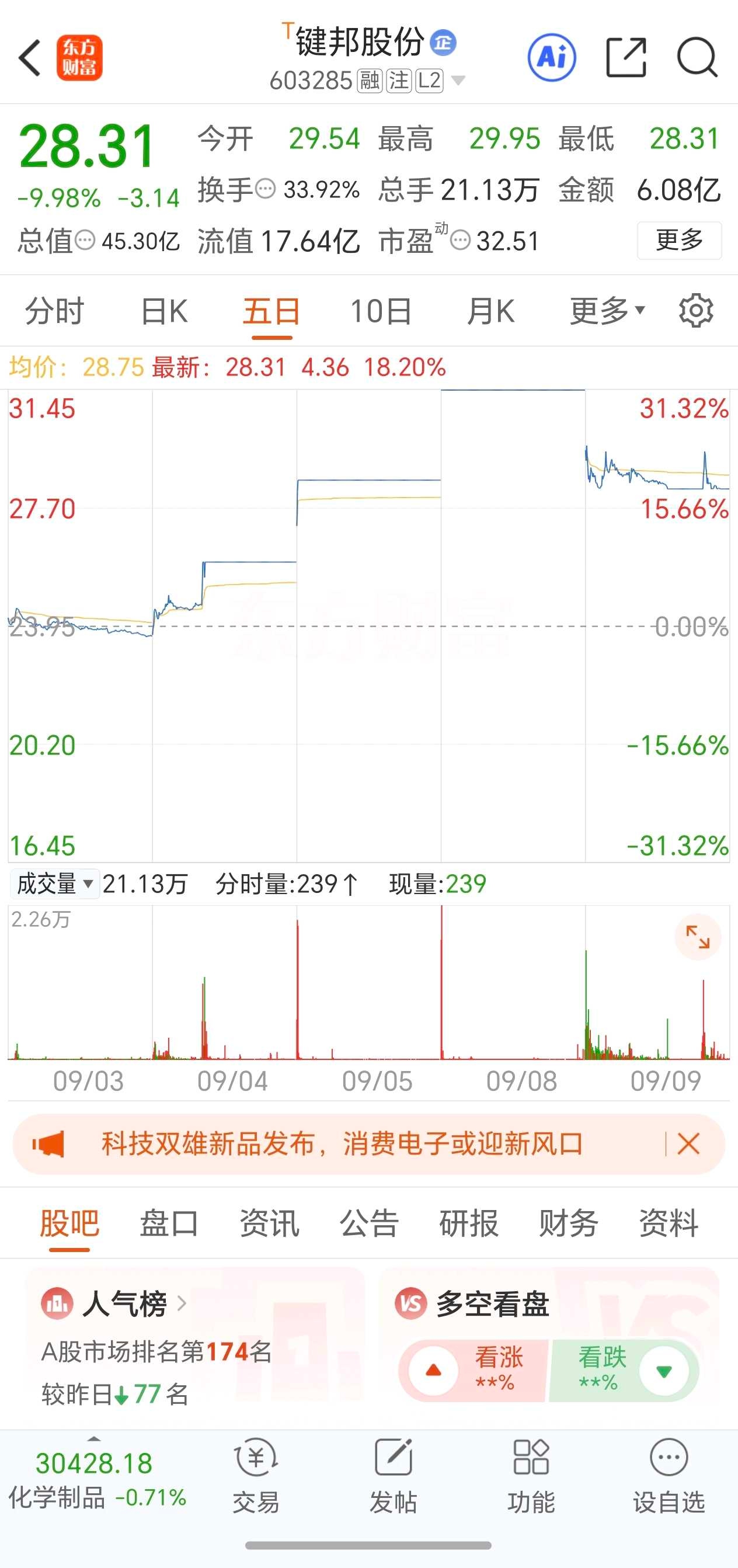The image size is (738, 1568).
Task: Open chart settings gear
Action: click(696, 312)
